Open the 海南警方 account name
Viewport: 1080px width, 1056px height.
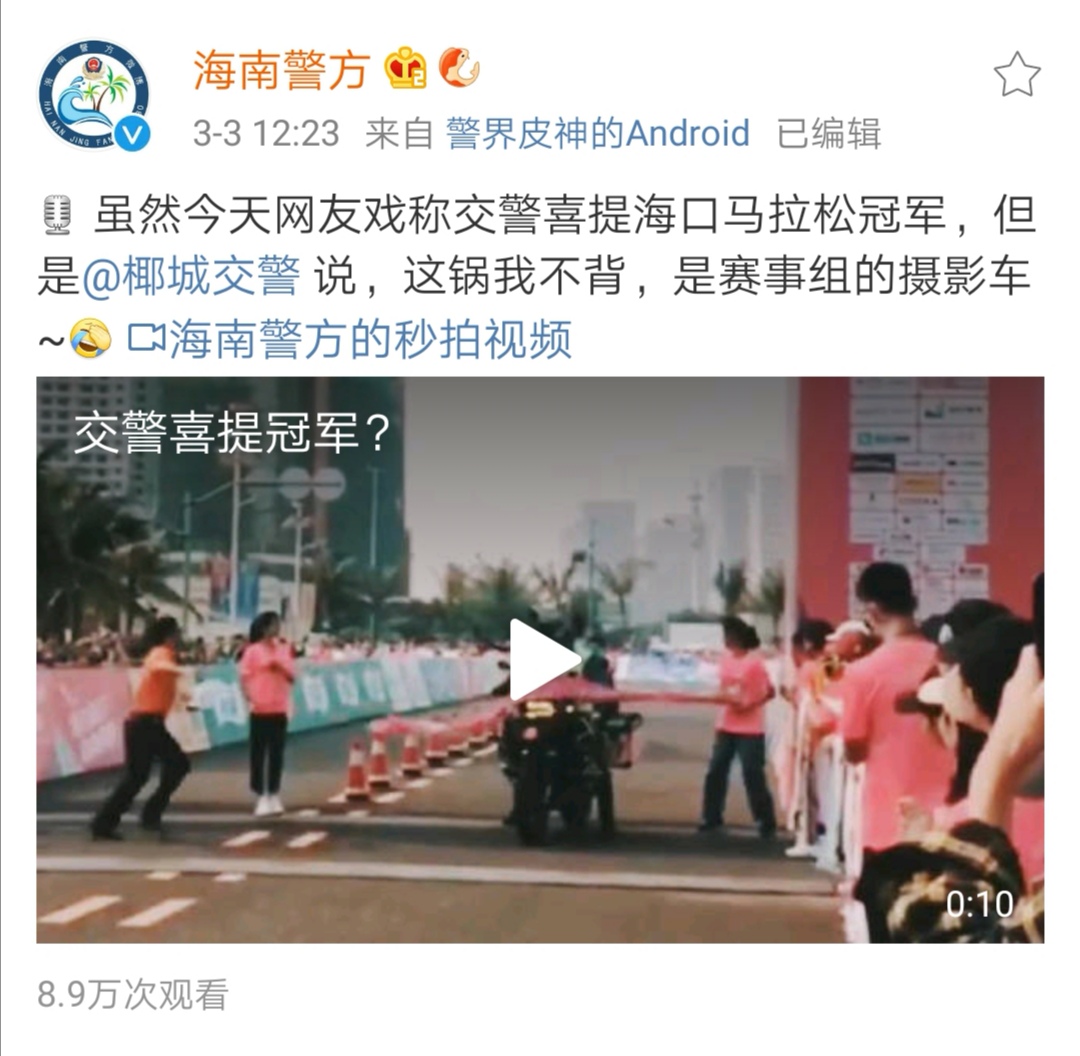[x=280, y=70]
